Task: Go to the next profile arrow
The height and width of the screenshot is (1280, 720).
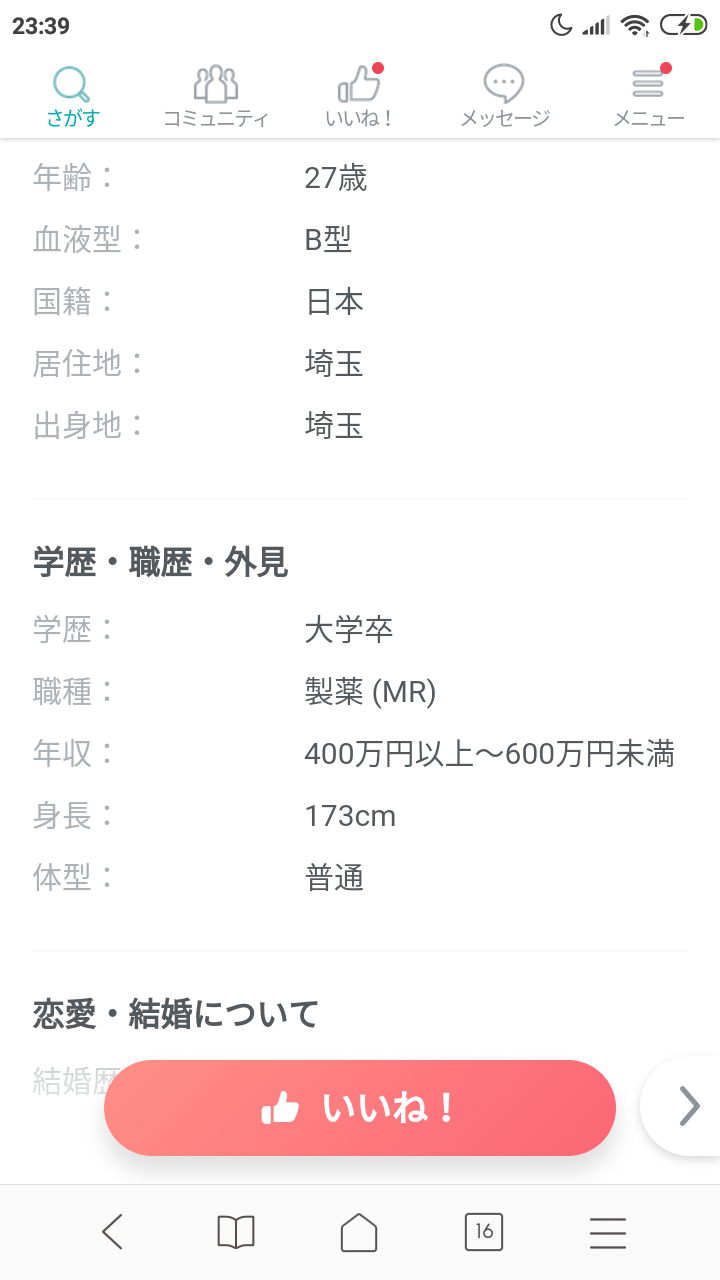Action: [689, 1106]
